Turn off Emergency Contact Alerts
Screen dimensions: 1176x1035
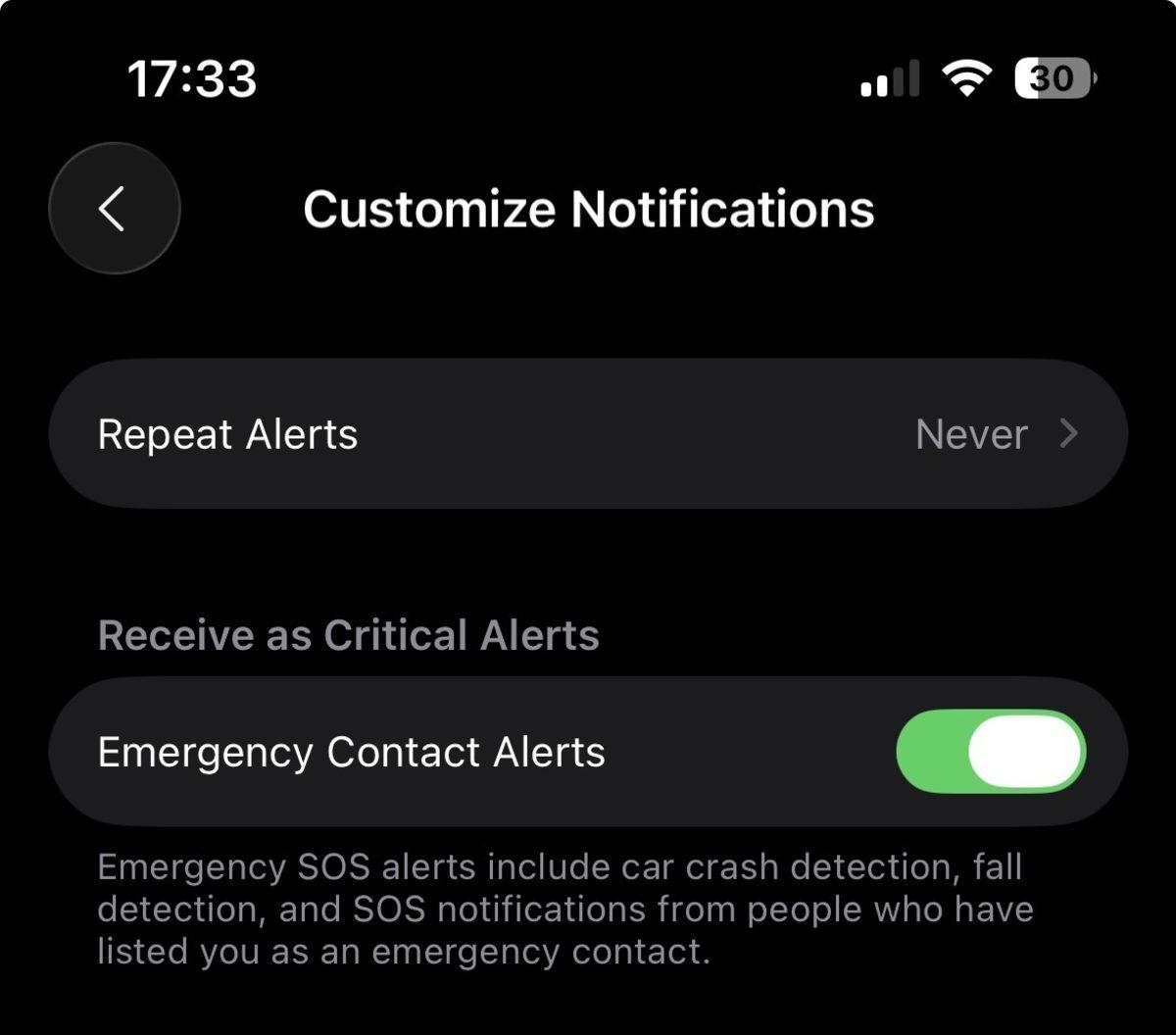coord(990,752)
